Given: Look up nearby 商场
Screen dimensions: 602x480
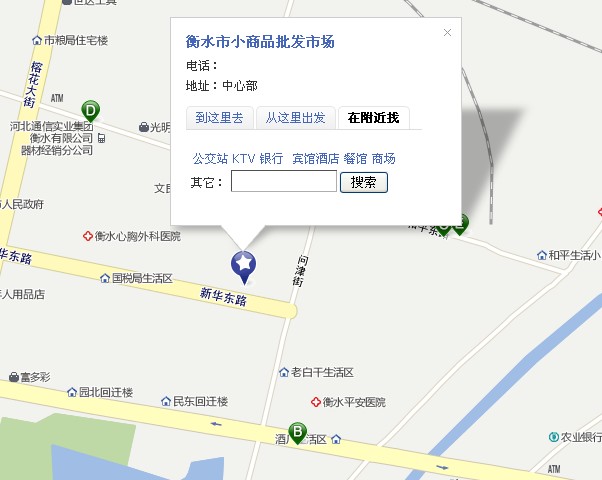Looking at the screenshot, I should 384,159.
